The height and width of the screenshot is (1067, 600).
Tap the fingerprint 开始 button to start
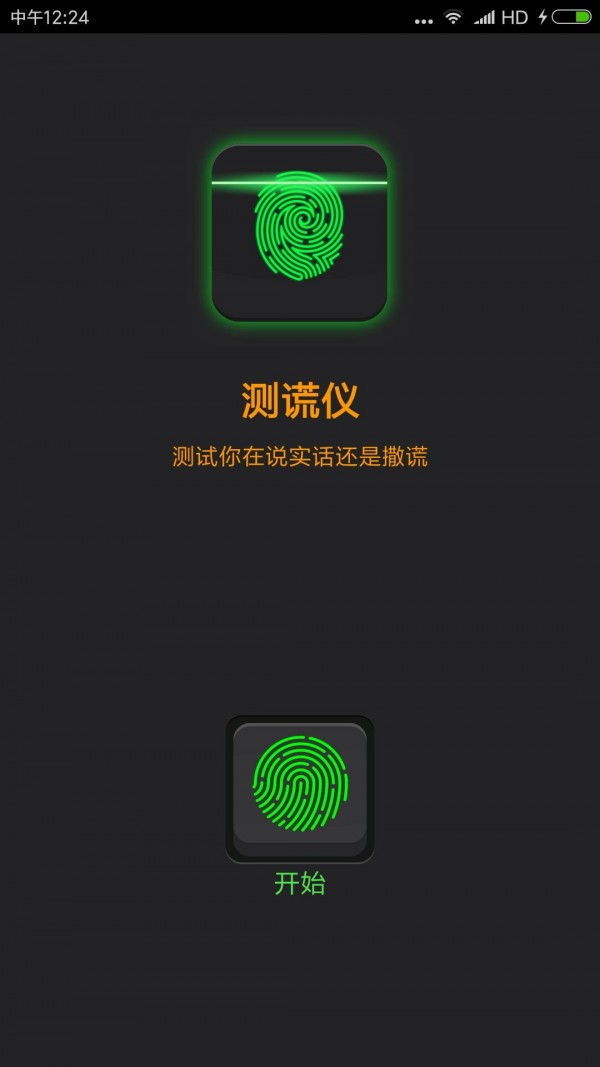300,786
